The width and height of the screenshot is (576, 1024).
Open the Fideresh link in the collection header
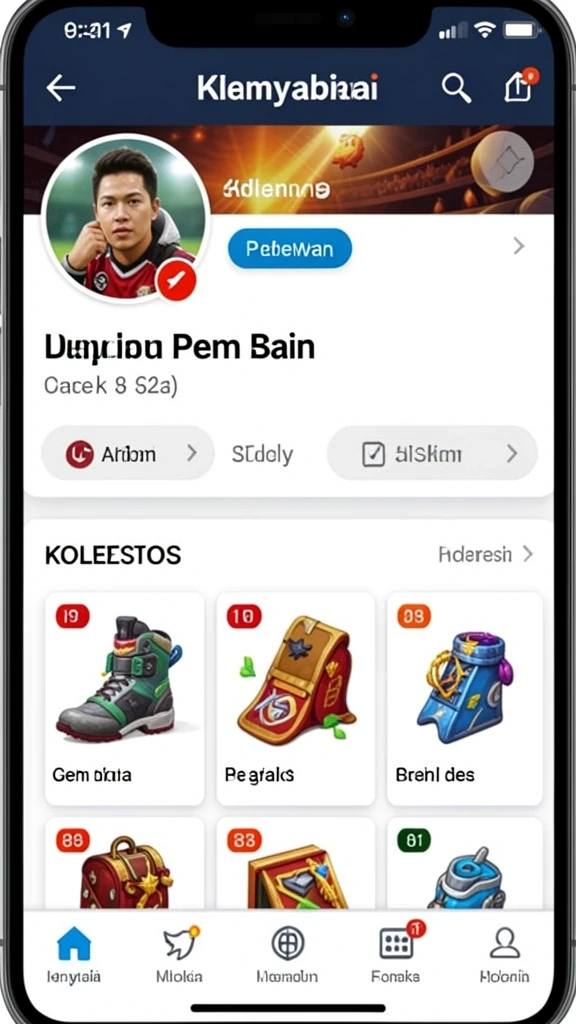[485, 554]
